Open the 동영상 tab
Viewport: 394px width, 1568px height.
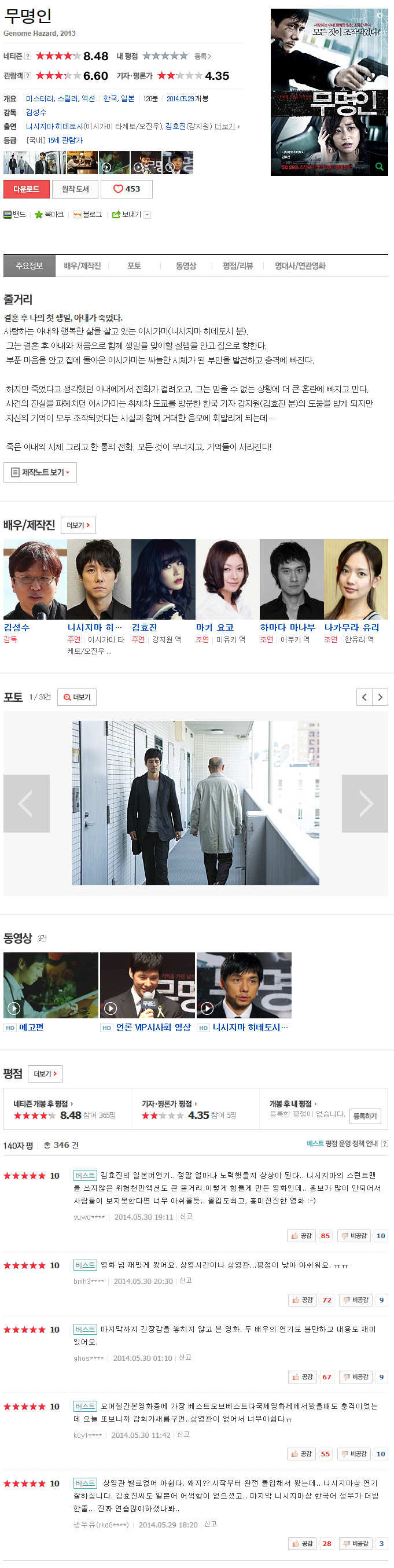[186, 266]
